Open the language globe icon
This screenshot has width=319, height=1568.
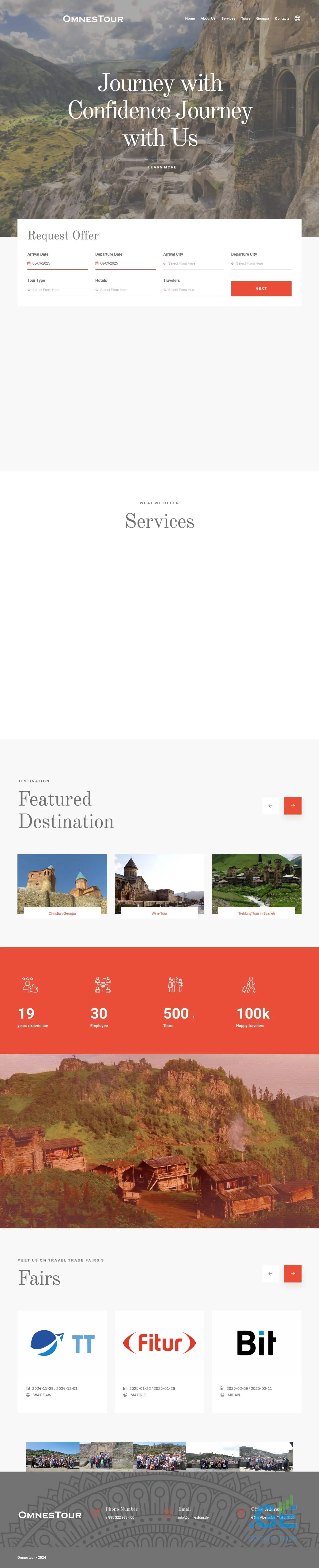pyautogui.click(x=297, y=18)
